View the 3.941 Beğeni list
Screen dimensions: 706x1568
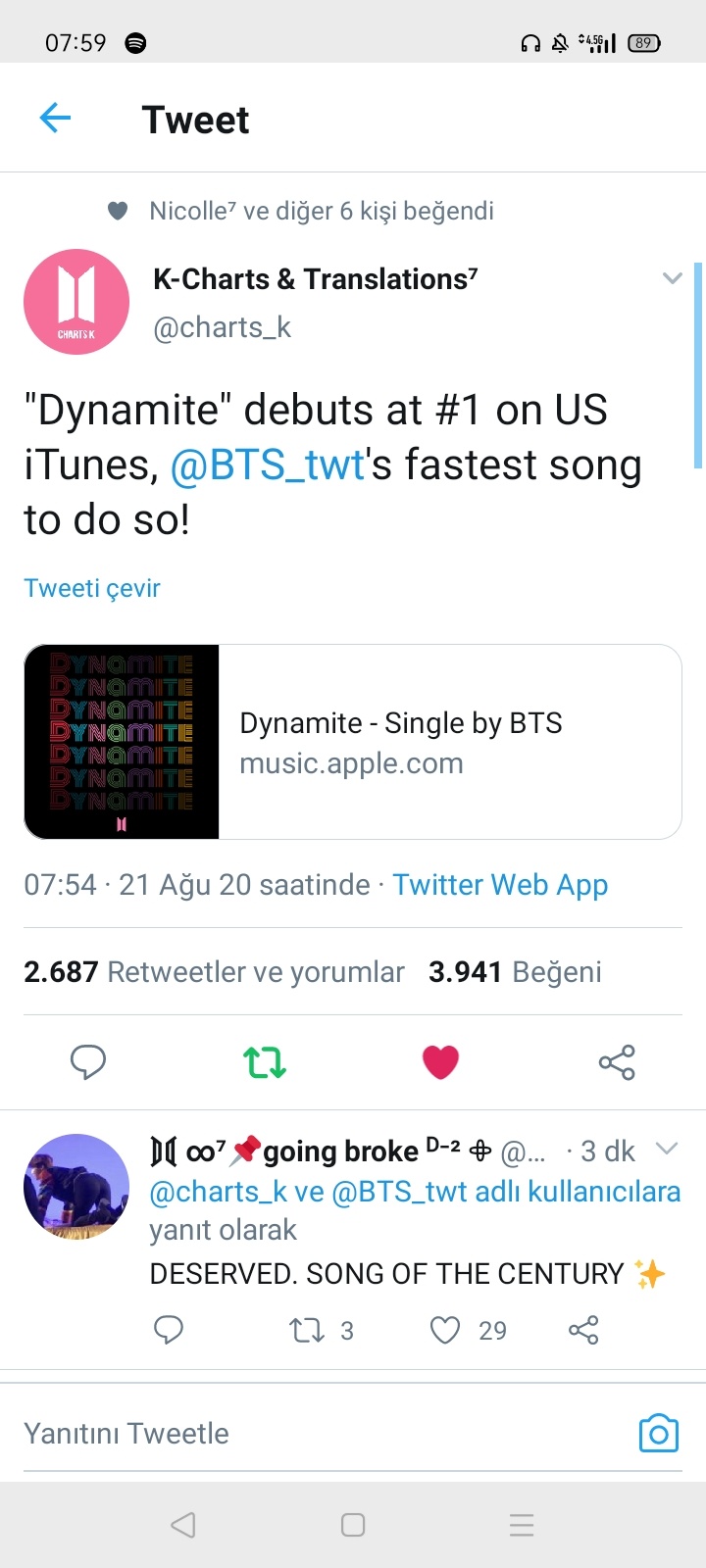pos(515,972)
